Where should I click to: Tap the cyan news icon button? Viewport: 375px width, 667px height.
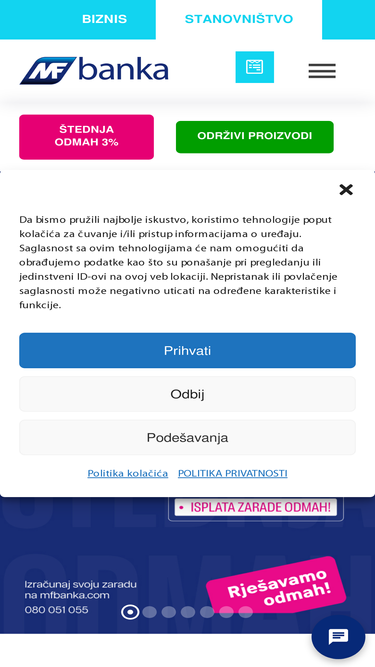(255, 67)
